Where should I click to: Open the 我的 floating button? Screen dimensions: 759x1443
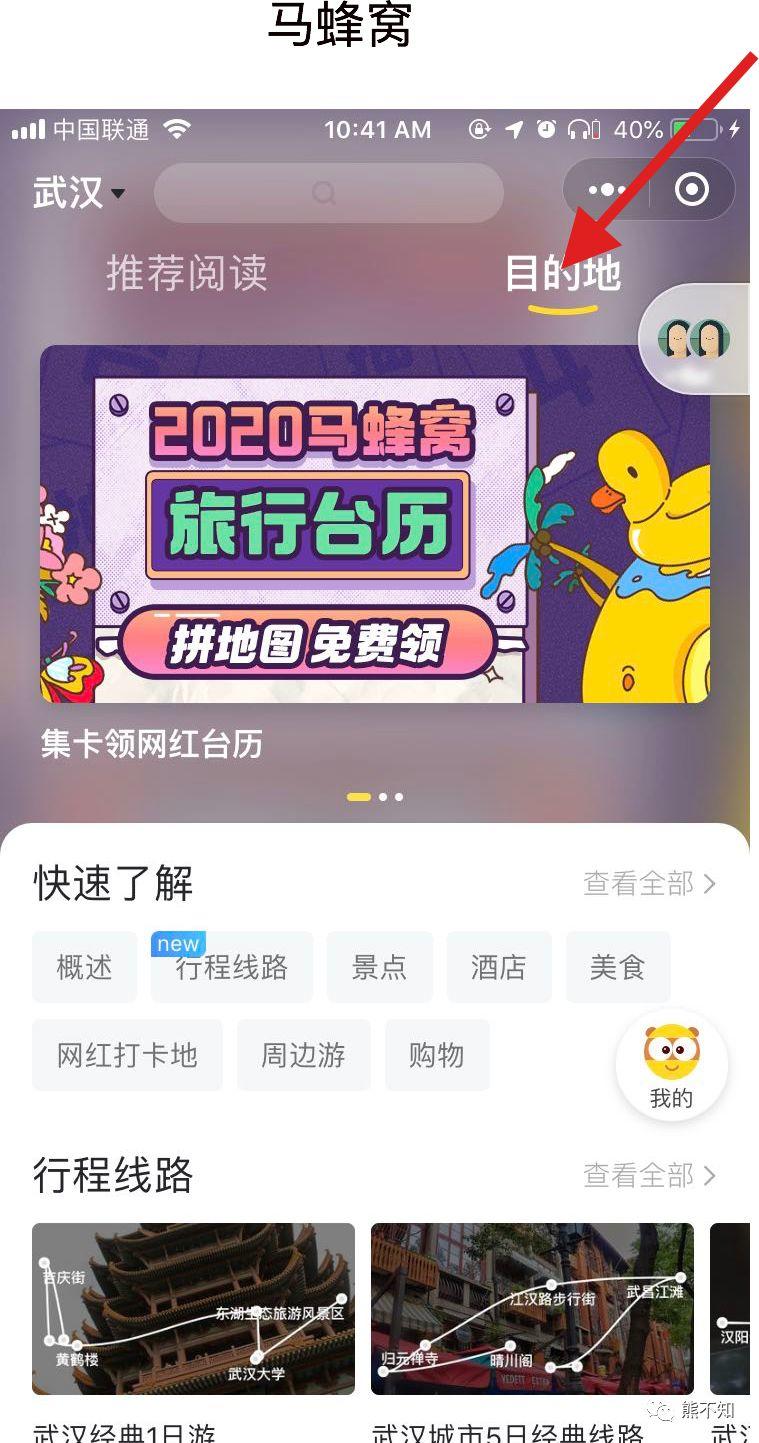pyautogui.click(x=671, y=1066)
